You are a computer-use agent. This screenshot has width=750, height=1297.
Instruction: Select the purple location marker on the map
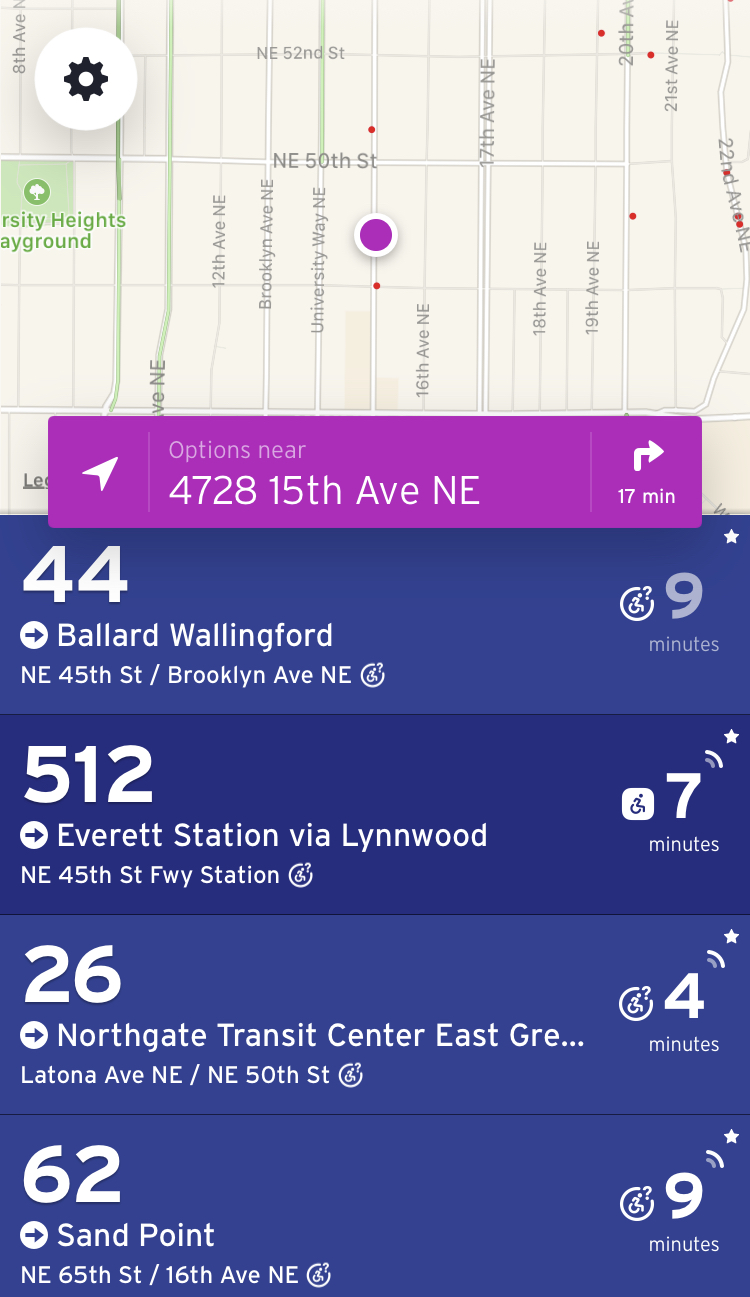tap(375, 234)
